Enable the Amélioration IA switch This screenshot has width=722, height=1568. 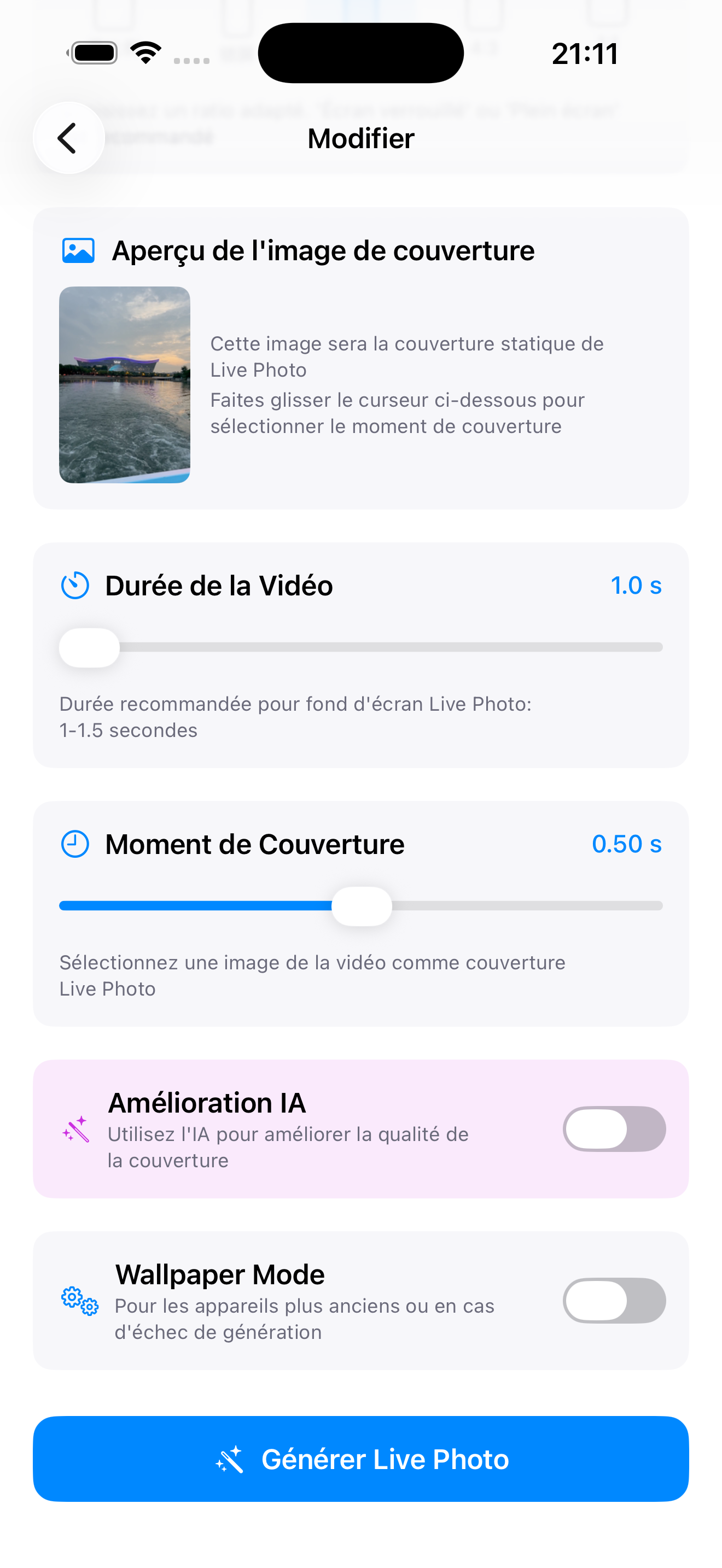point(614,1129)
